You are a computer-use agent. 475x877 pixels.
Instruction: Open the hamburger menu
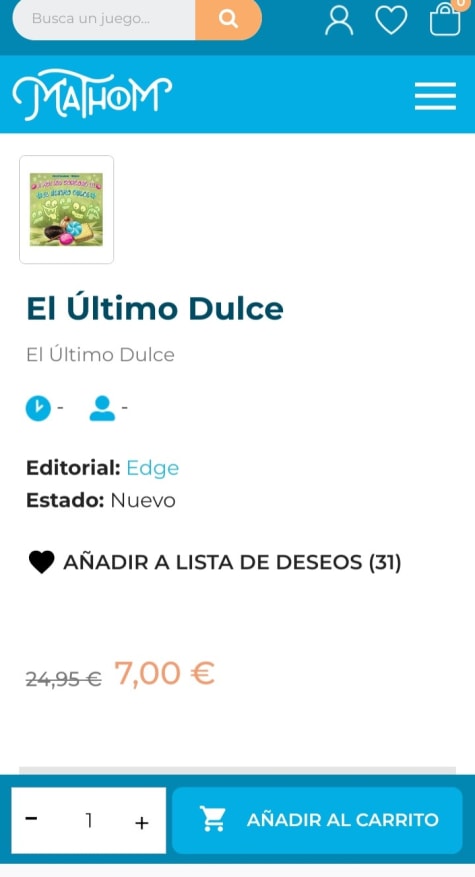coord(435,96)
